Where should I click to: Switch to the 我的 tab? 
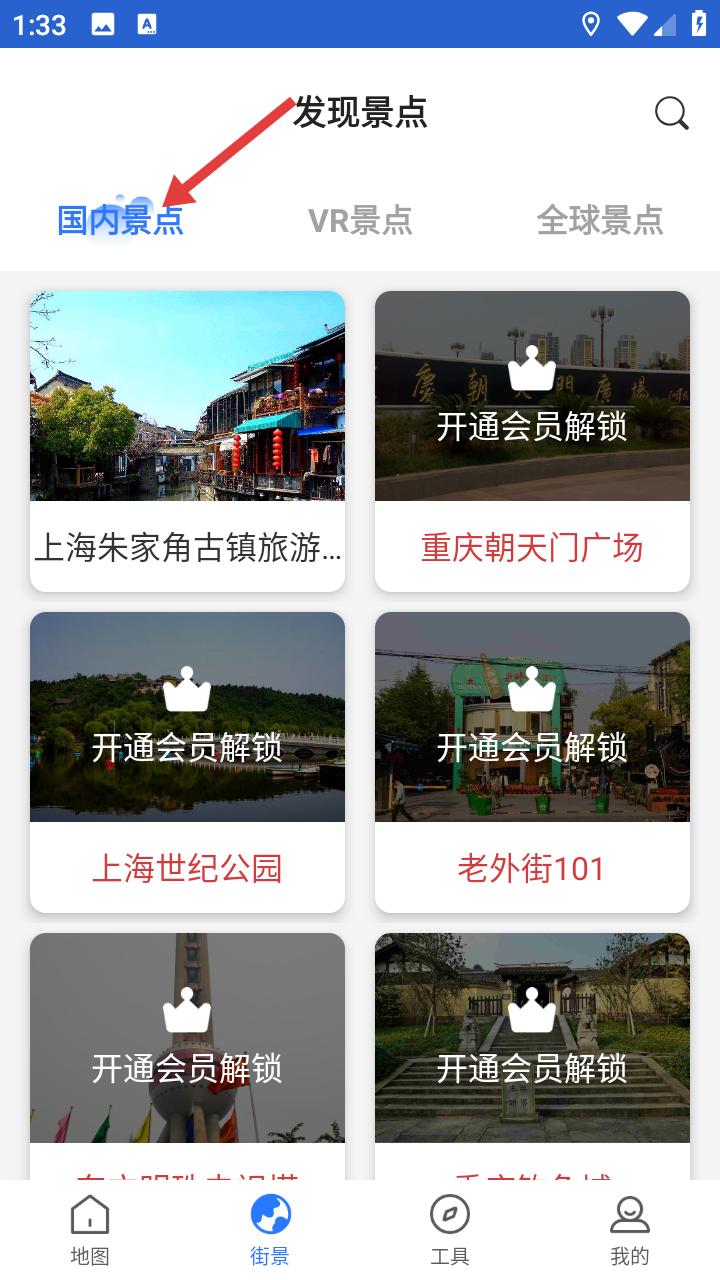click(x=630, y=1231)
